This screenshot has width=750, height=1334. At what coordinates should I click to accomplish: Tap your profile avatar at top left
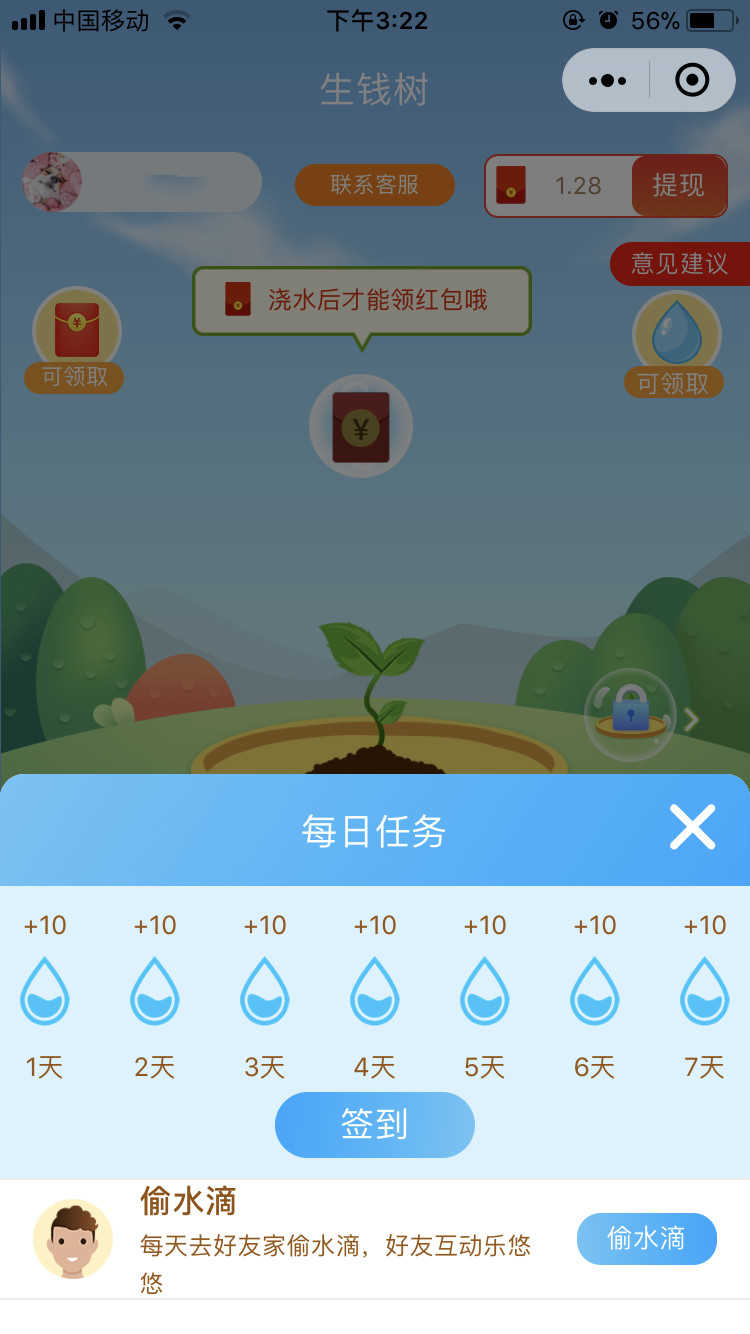51,182
